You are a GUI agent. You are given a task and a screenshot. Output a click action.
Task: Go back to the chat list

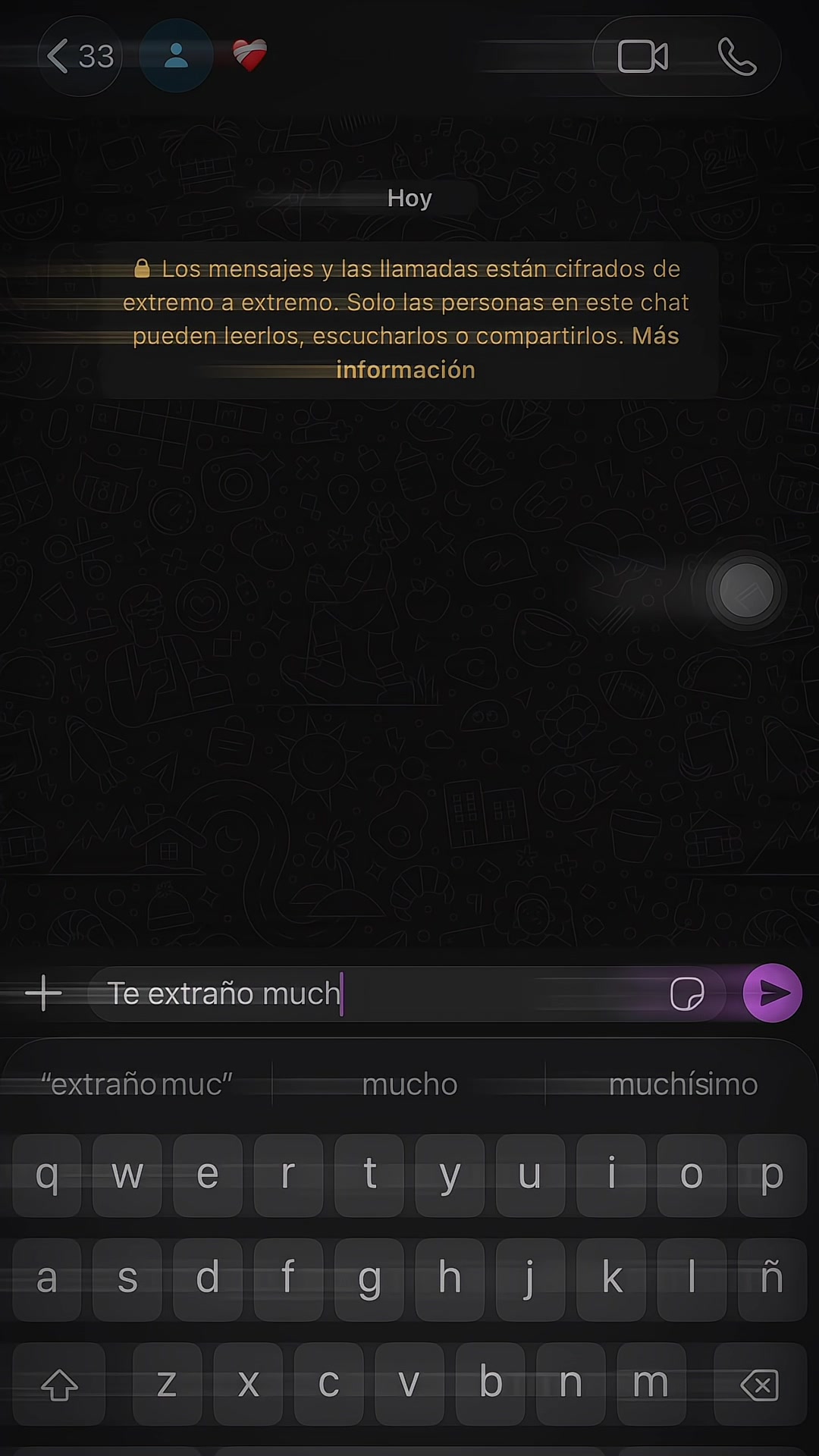80,56
